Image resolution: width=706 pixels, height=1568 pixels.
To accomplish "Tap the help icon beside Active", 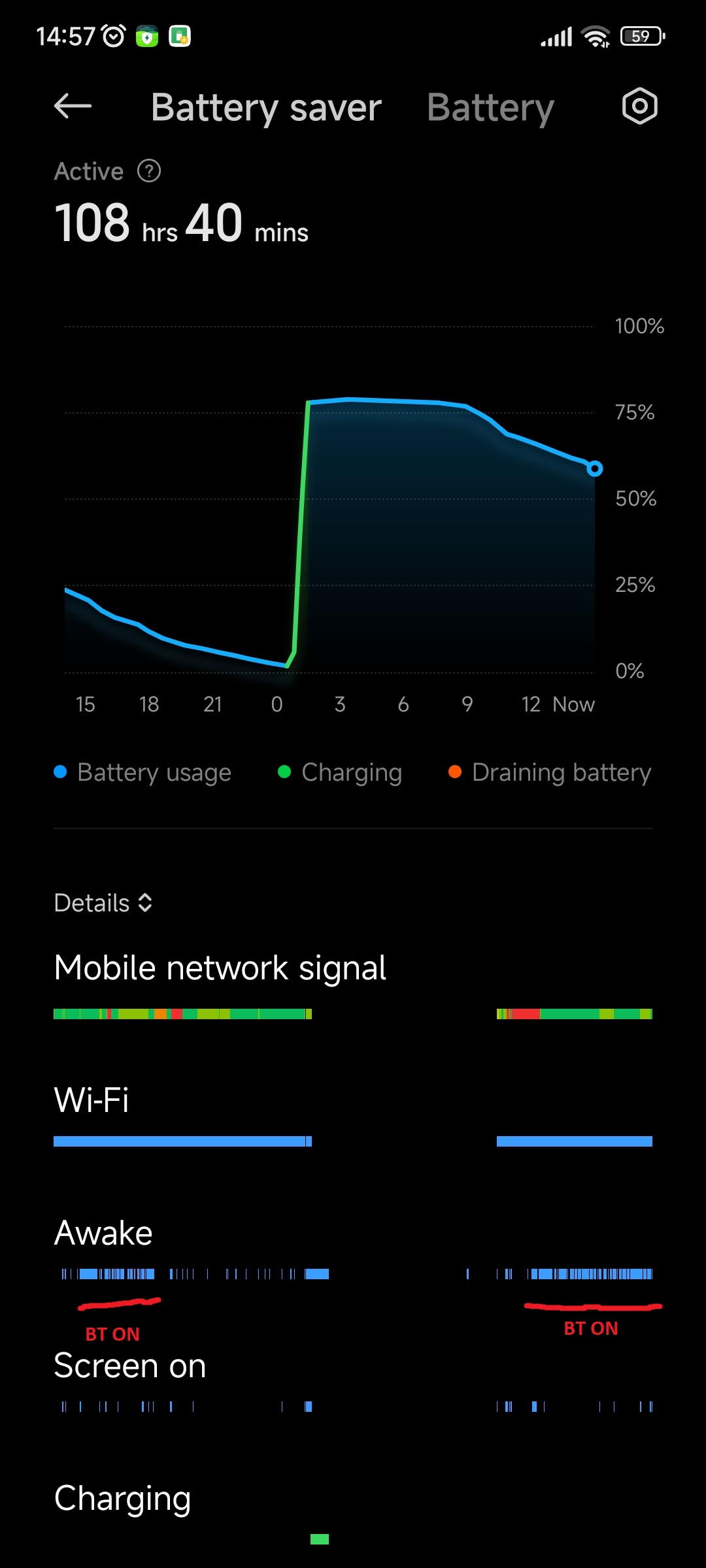I will point(149,171).
